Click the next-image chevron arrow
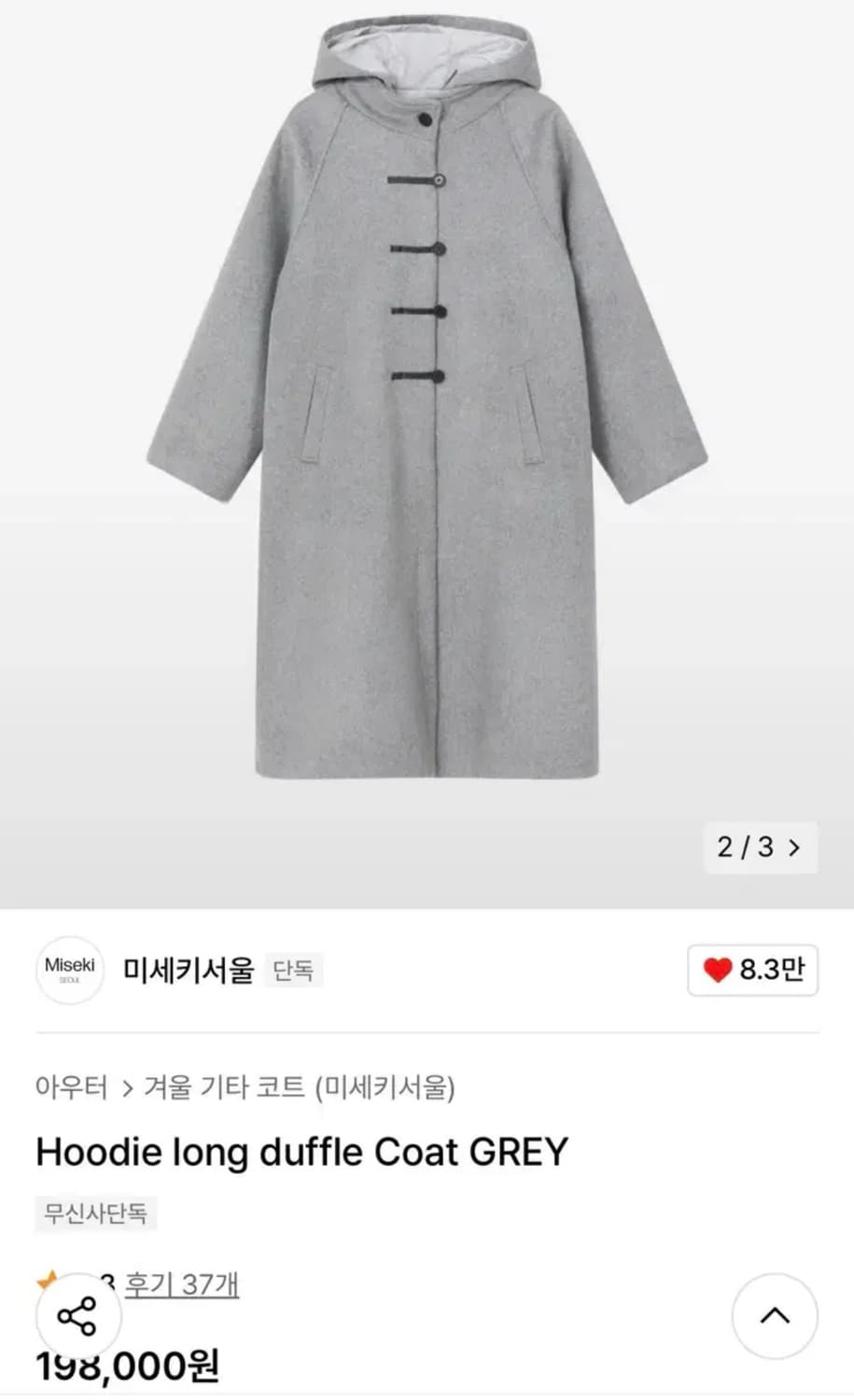 coord(794,847)
